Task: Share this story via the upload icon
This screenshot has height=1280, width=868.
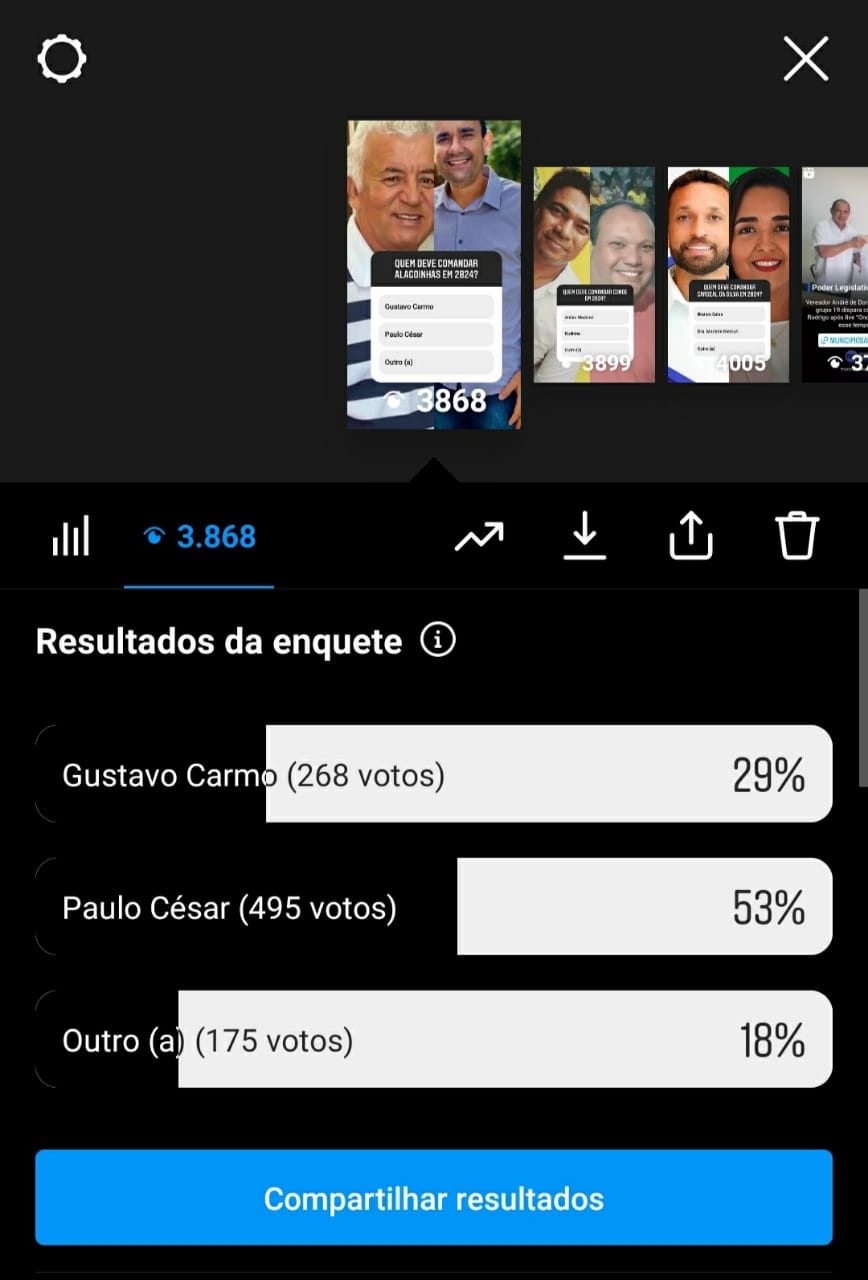Action: (x=691, y=537)
